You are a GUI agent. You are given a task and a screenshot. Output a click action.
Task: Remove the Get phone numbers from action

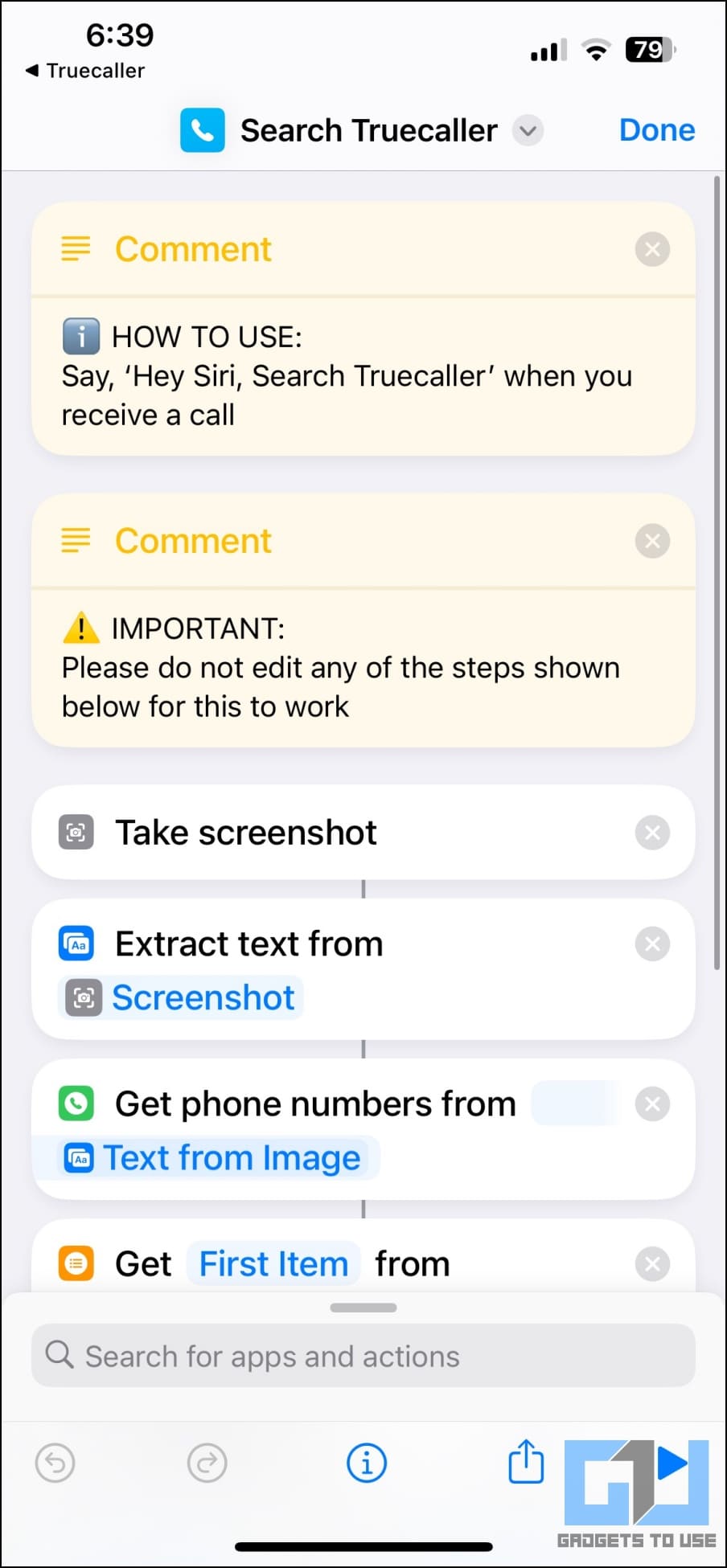click(652, 1104)
